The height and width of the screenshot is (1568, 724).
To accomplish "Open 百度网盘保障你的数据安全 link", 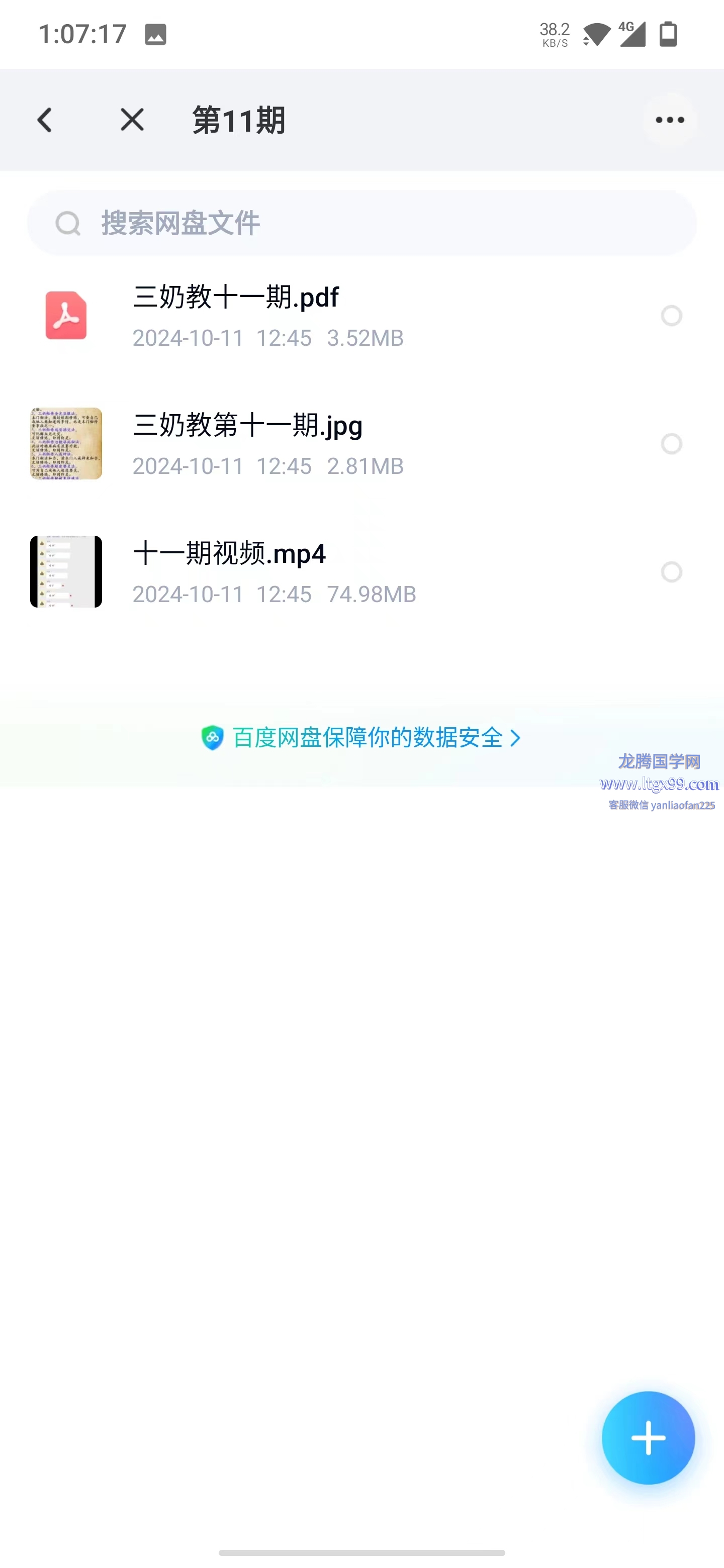I will pyautogui.click(x=361, y=738).
